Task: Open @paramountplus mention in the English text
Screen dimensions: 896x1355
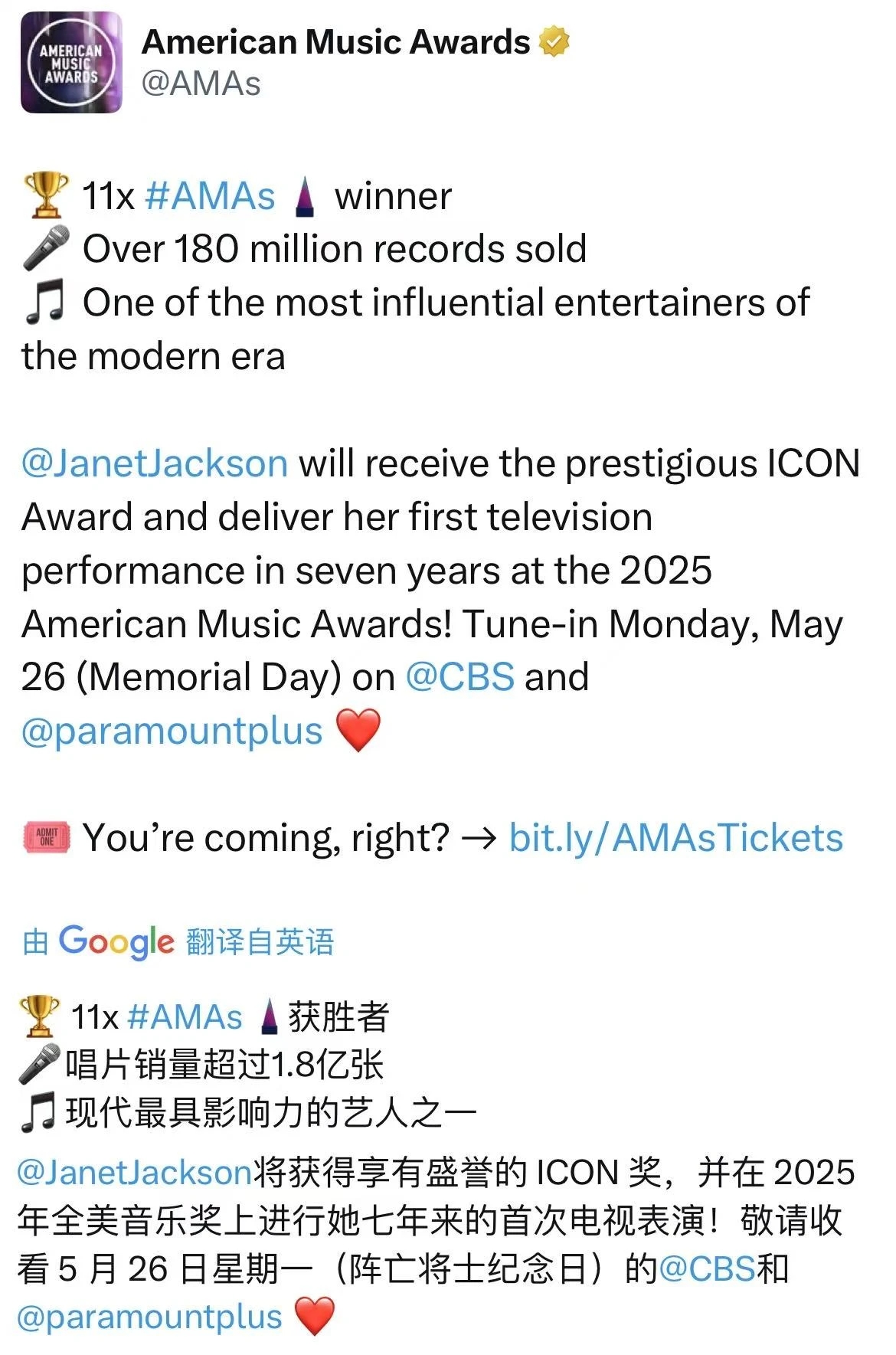Action: [x=172, y=731]
